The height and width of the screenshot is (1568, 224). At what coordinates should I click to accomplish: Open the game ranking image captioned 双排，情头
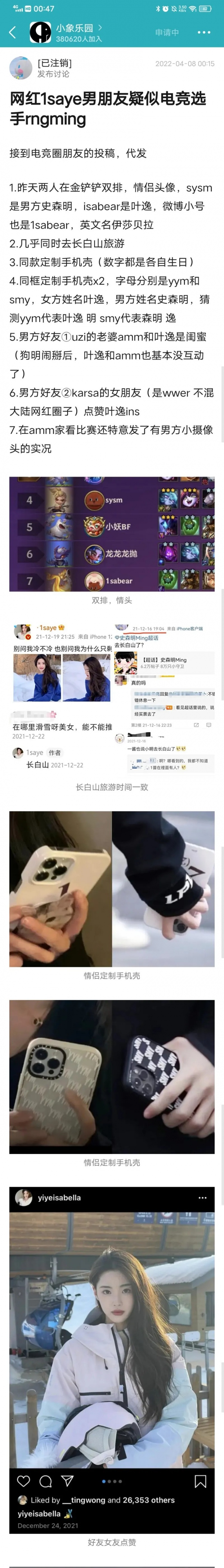(x=112, y=534)
